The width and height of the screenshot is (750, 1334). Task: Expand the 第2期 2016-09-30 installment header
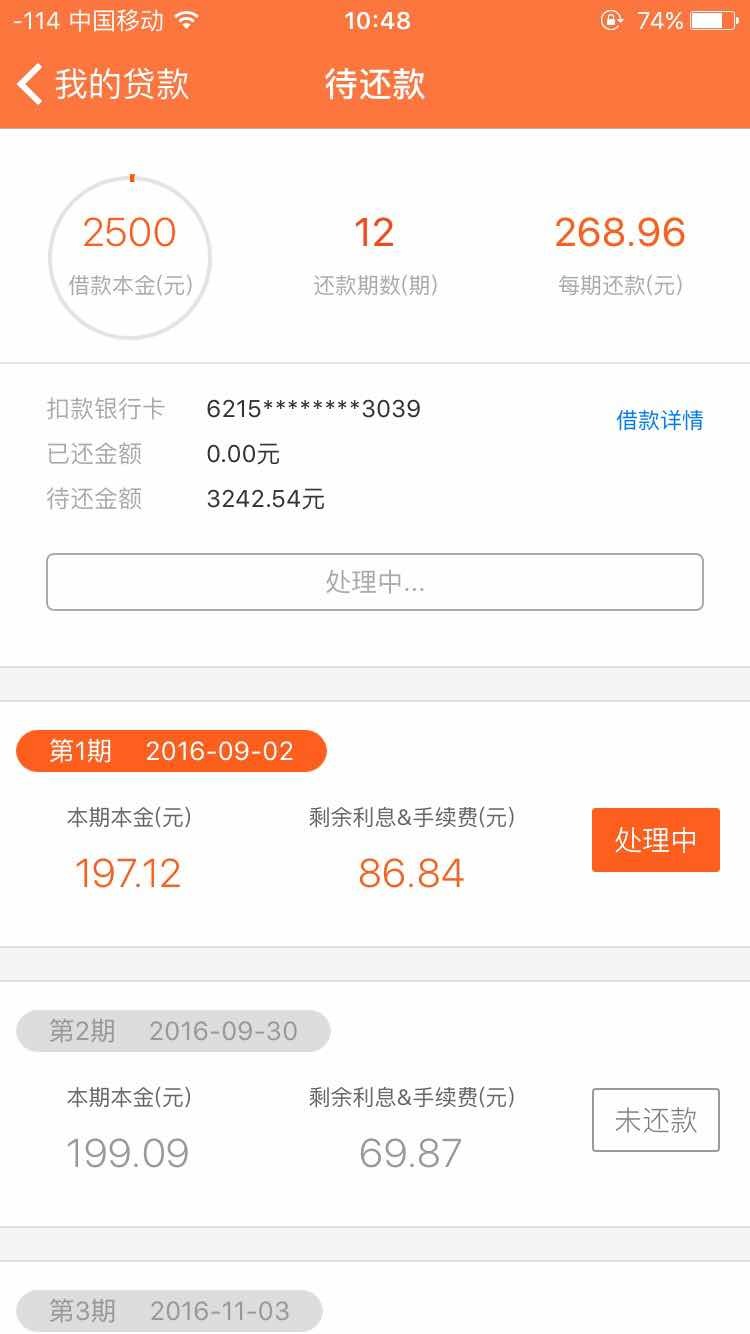pyautogui.click(x=170, y=1031)
